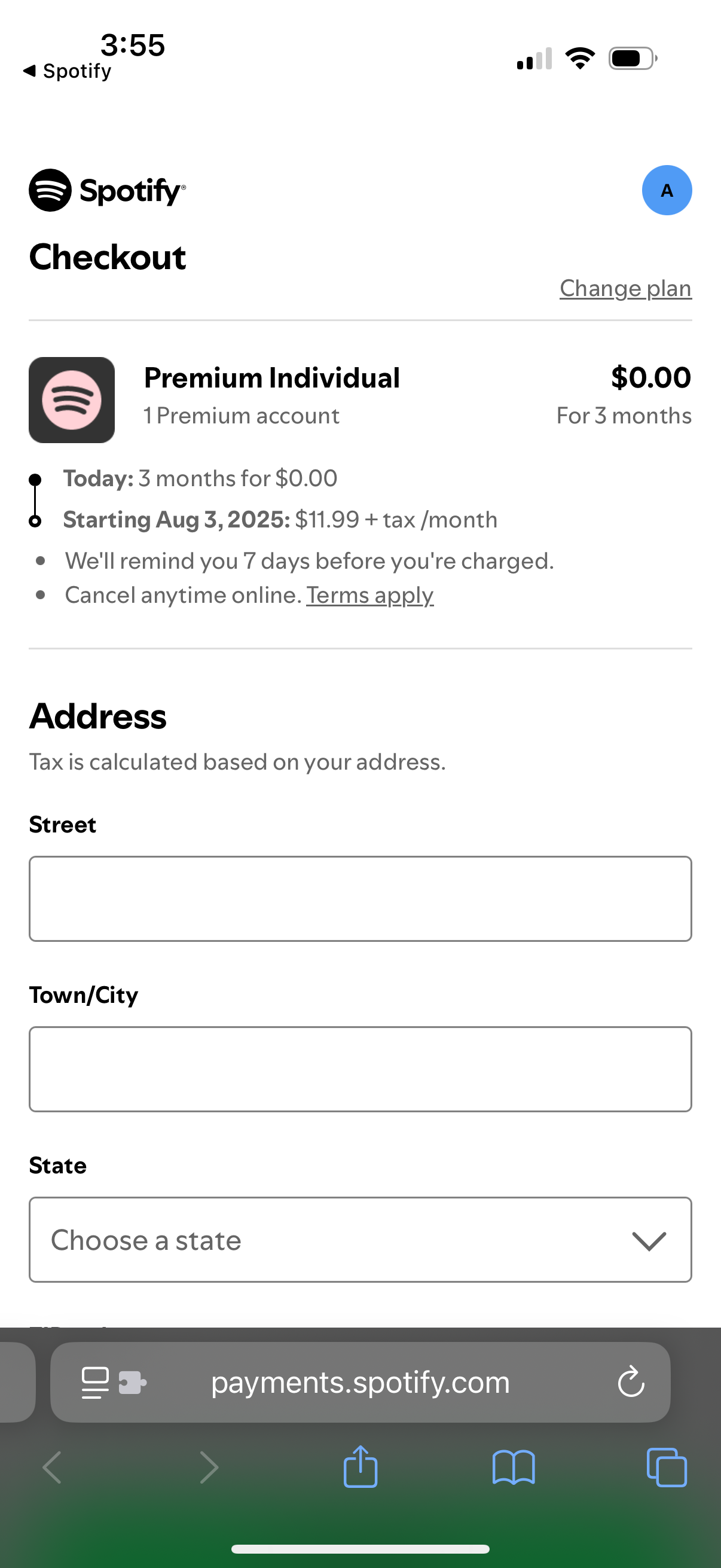721x1568 pixels.
Task: Tap the 3:55 time display
Action: coord(133,45)
